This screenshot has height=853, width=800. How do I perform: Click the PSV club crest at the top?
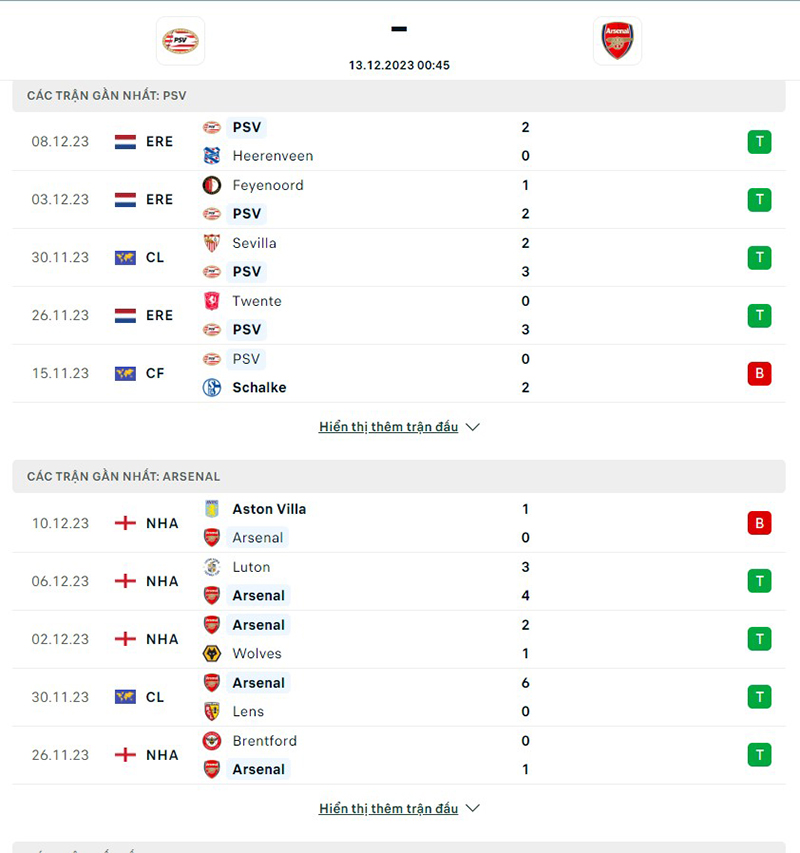(180, 41)
